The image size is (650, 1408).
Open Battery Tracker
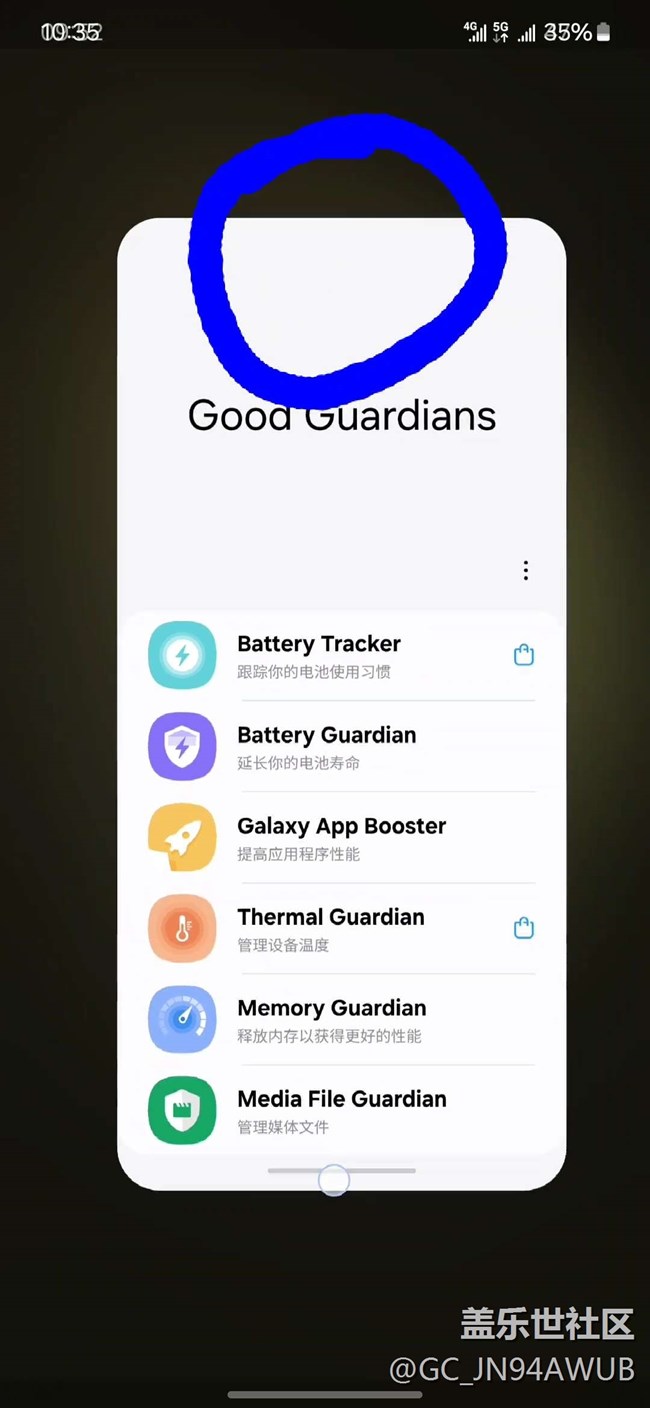coord(318,655)
